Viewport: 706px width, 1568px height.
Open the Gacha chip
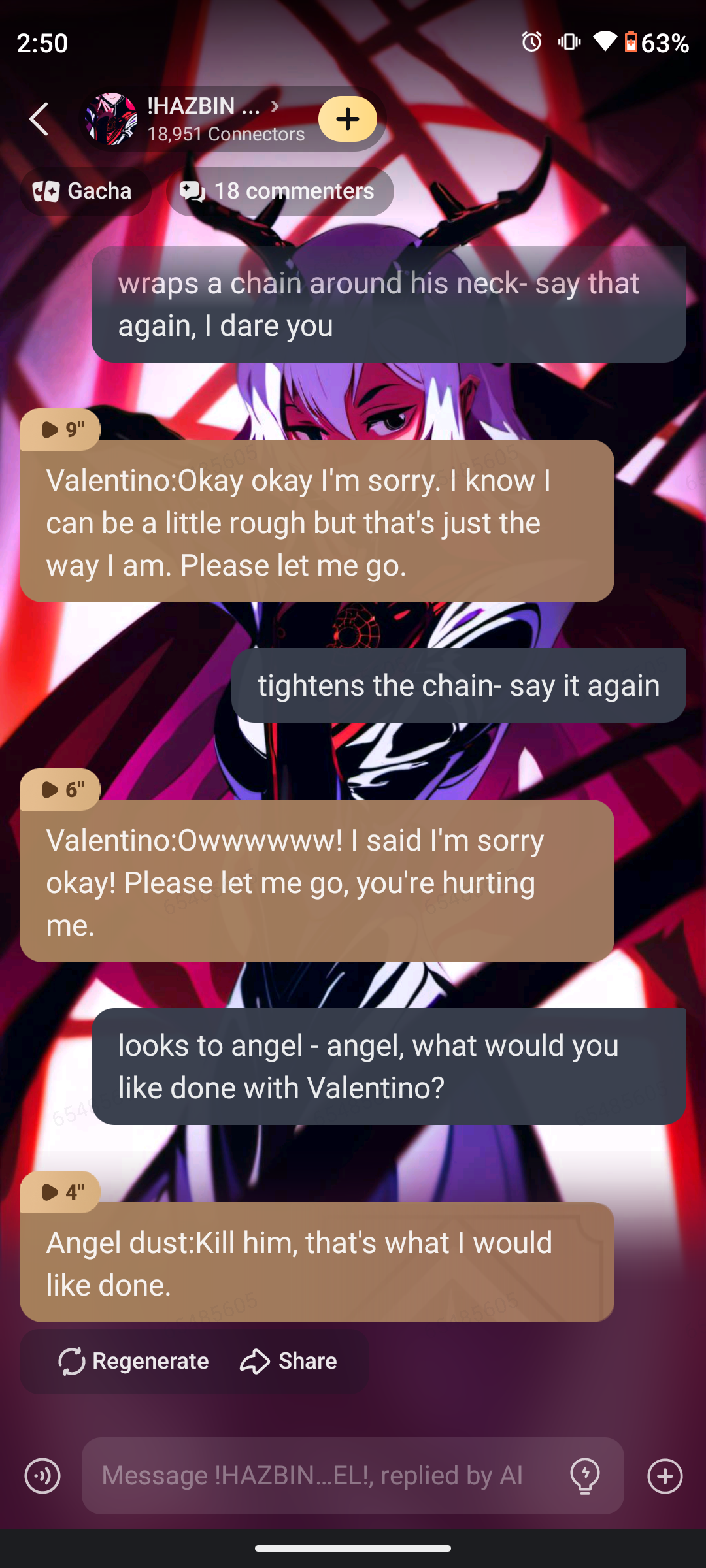(x=84, y=191)
